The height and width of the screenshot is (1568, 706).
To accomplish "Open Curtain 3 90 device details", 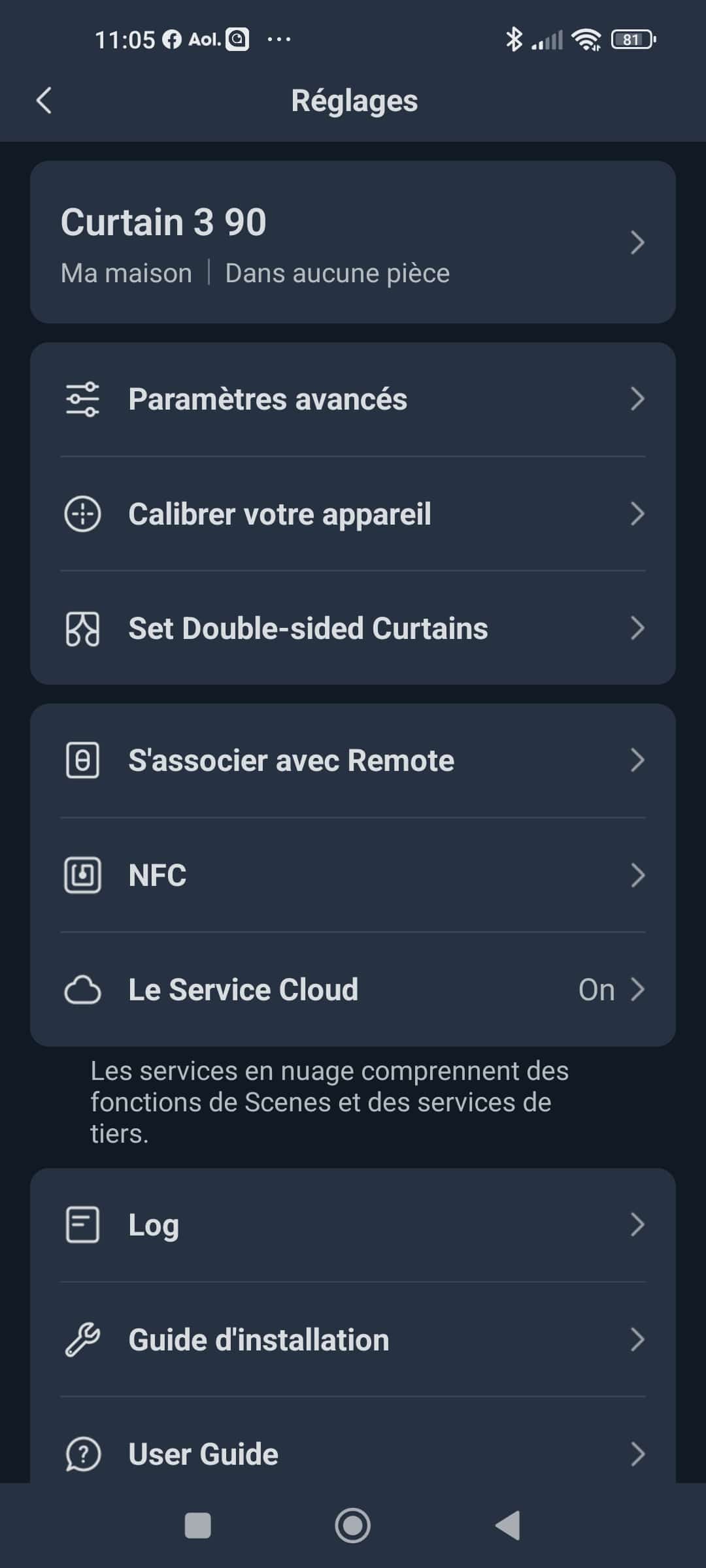I will coord(353,242).
